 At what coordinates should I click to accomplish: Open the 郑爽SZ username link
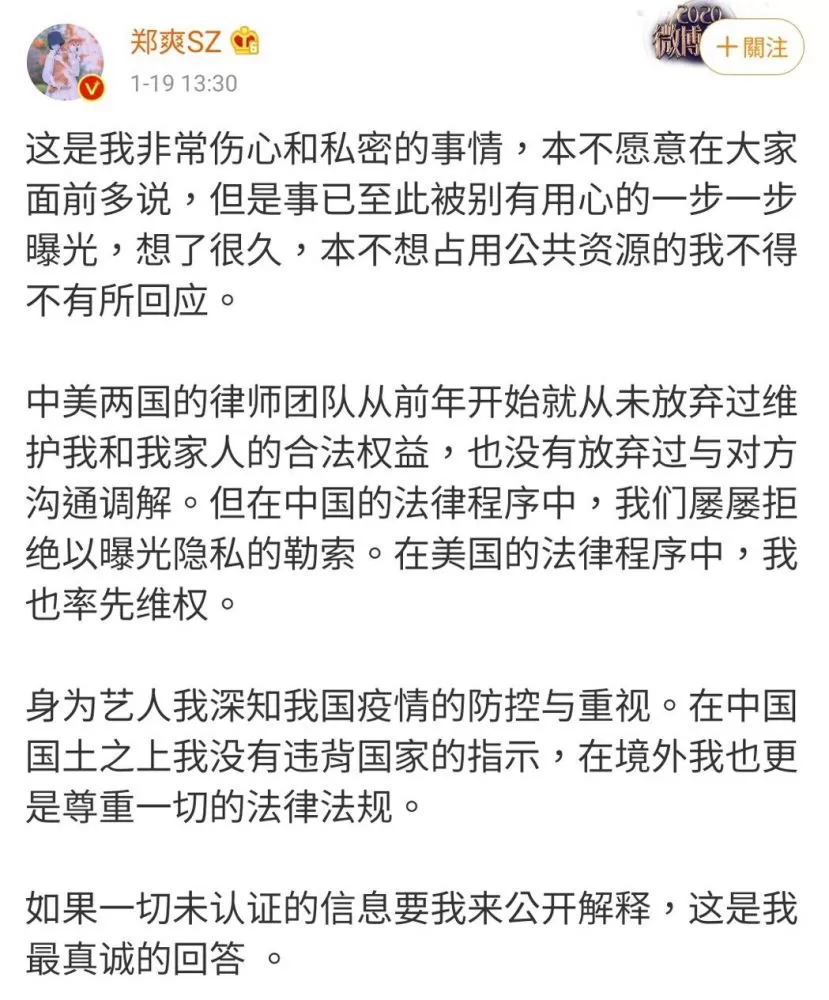(x=175, y=42)
